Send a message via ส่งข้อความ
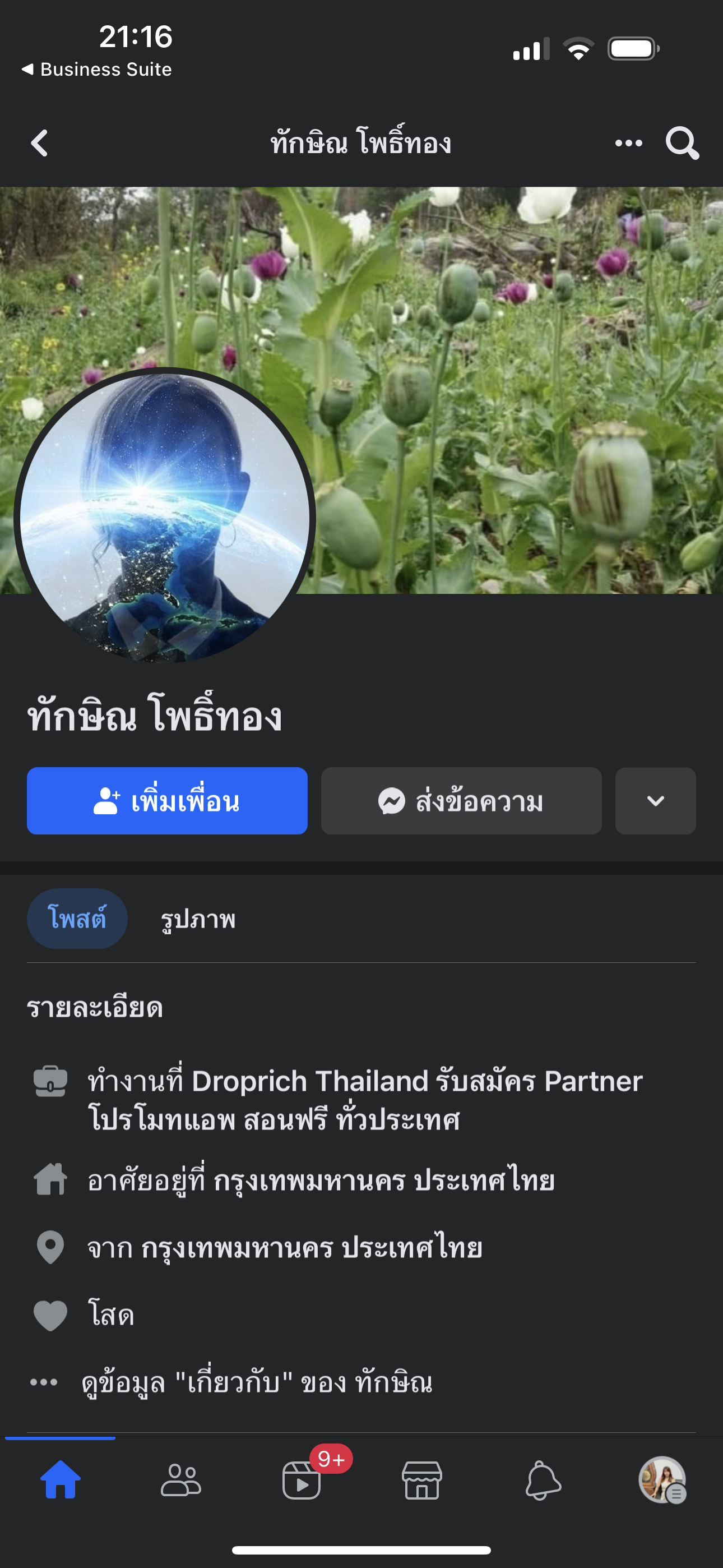Screen dimensions: 723x1568 pyautogui.click(x=461, y=800)
